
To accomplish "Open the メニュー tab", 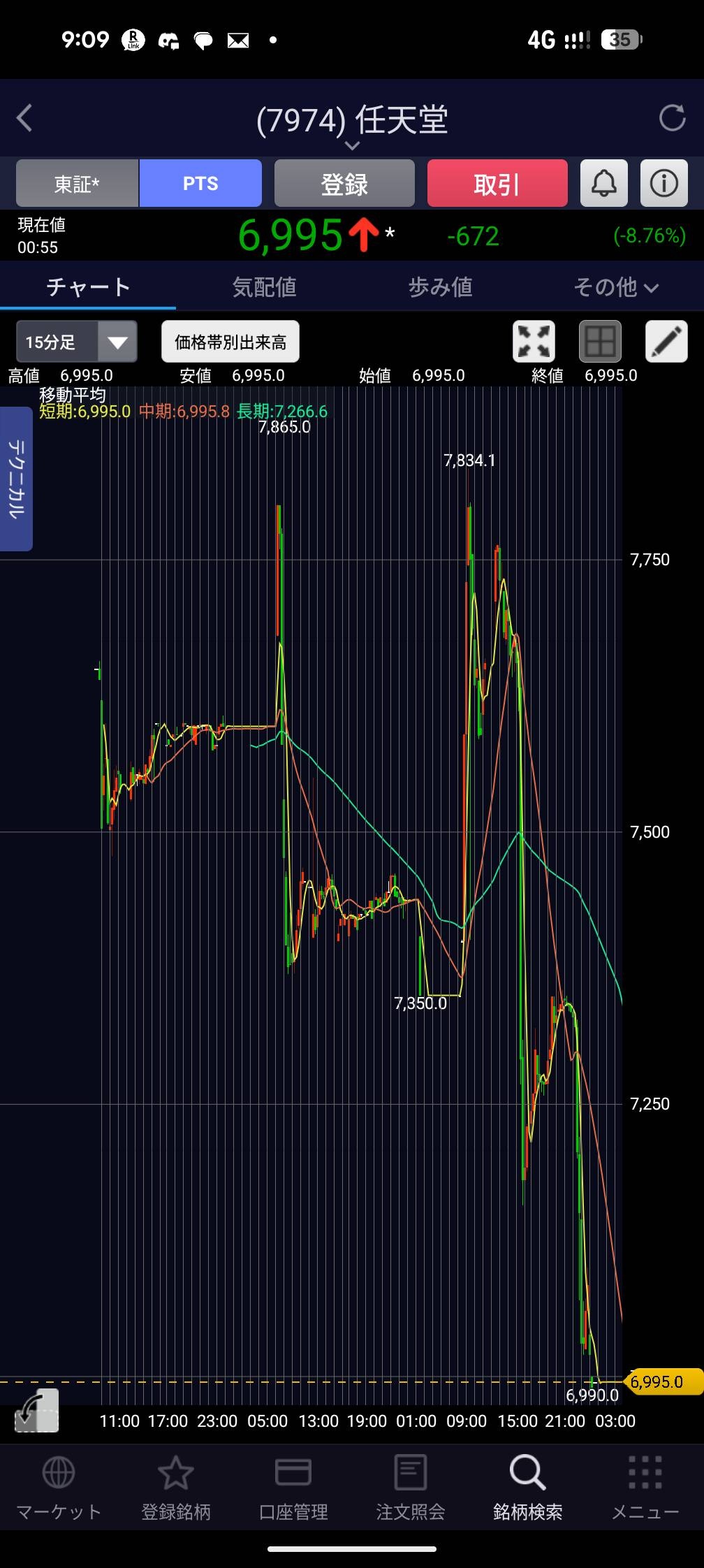I will click(645, 1488).
